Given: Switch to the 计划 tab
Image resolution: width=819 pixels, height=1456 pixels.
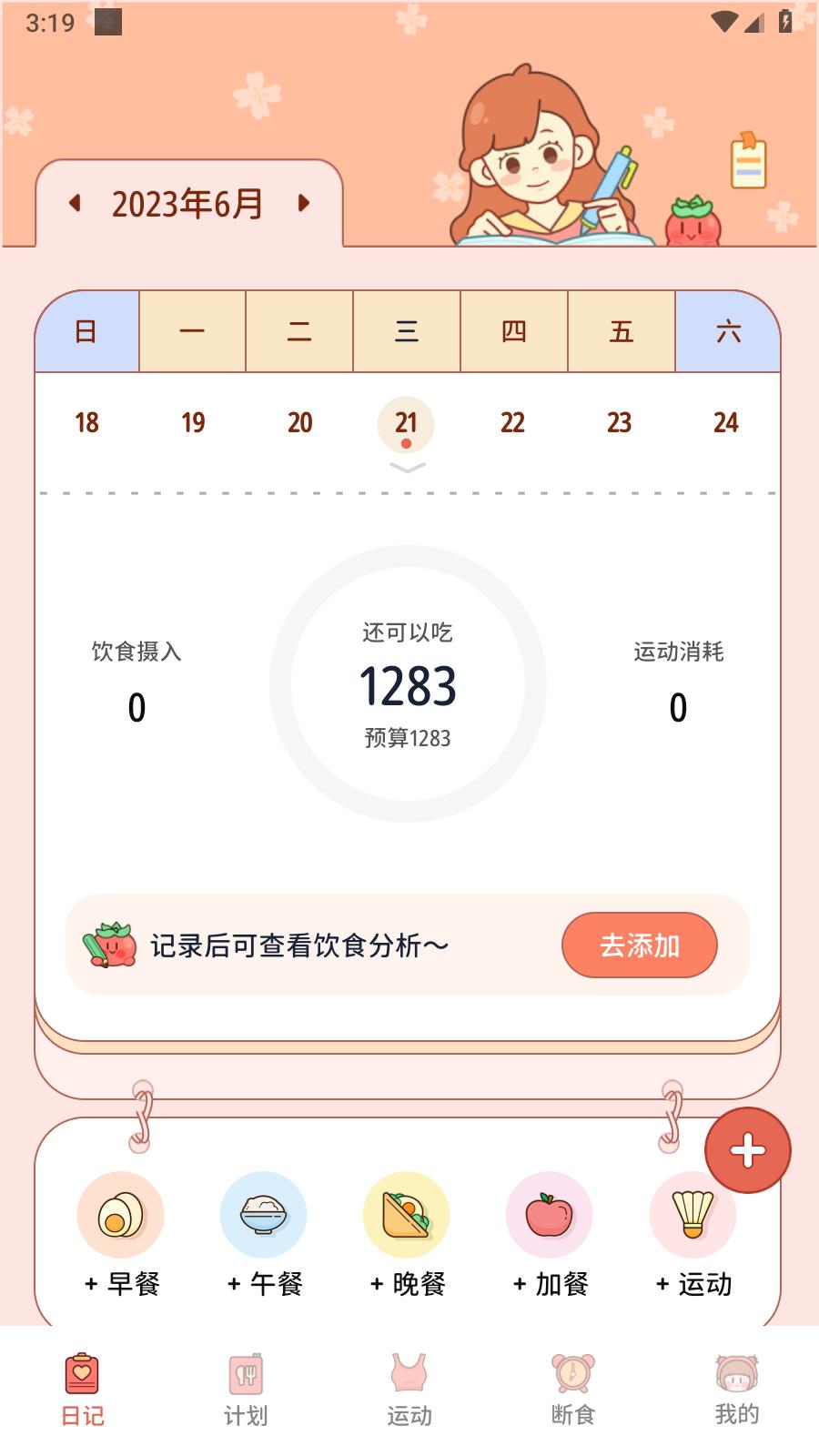Looking at the screenshot, I should 246,1390.
